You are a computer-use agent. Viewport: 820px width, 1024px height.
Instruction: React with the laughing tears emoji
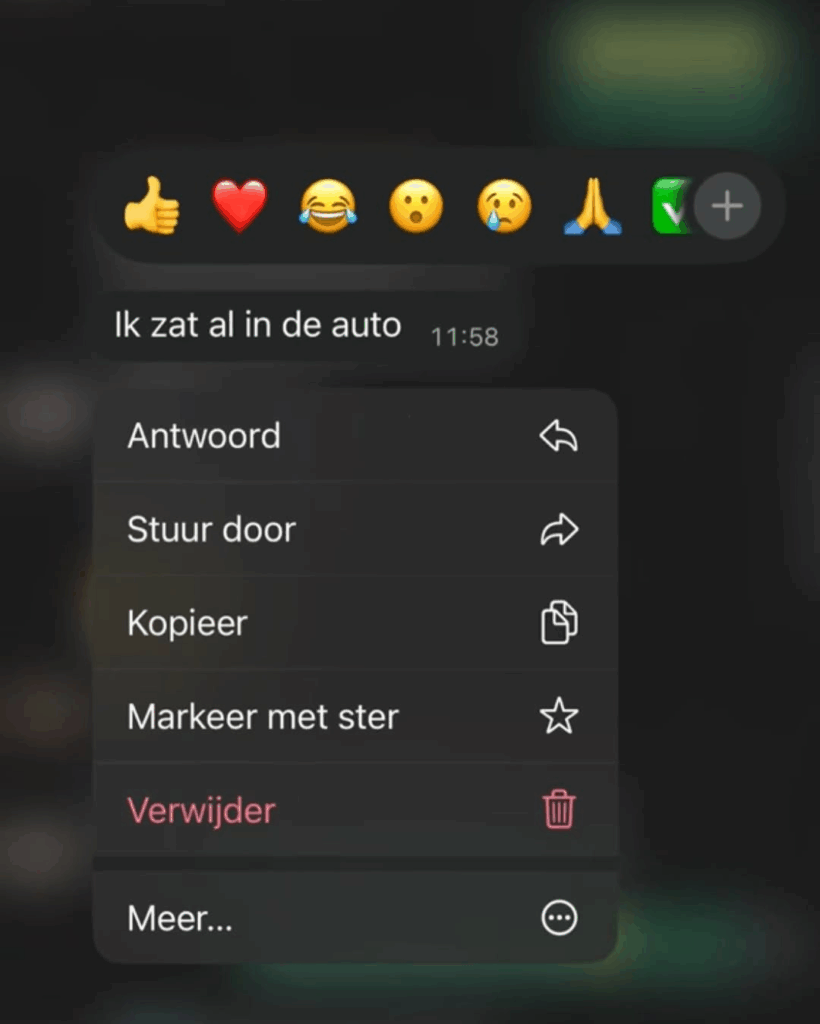328,208
